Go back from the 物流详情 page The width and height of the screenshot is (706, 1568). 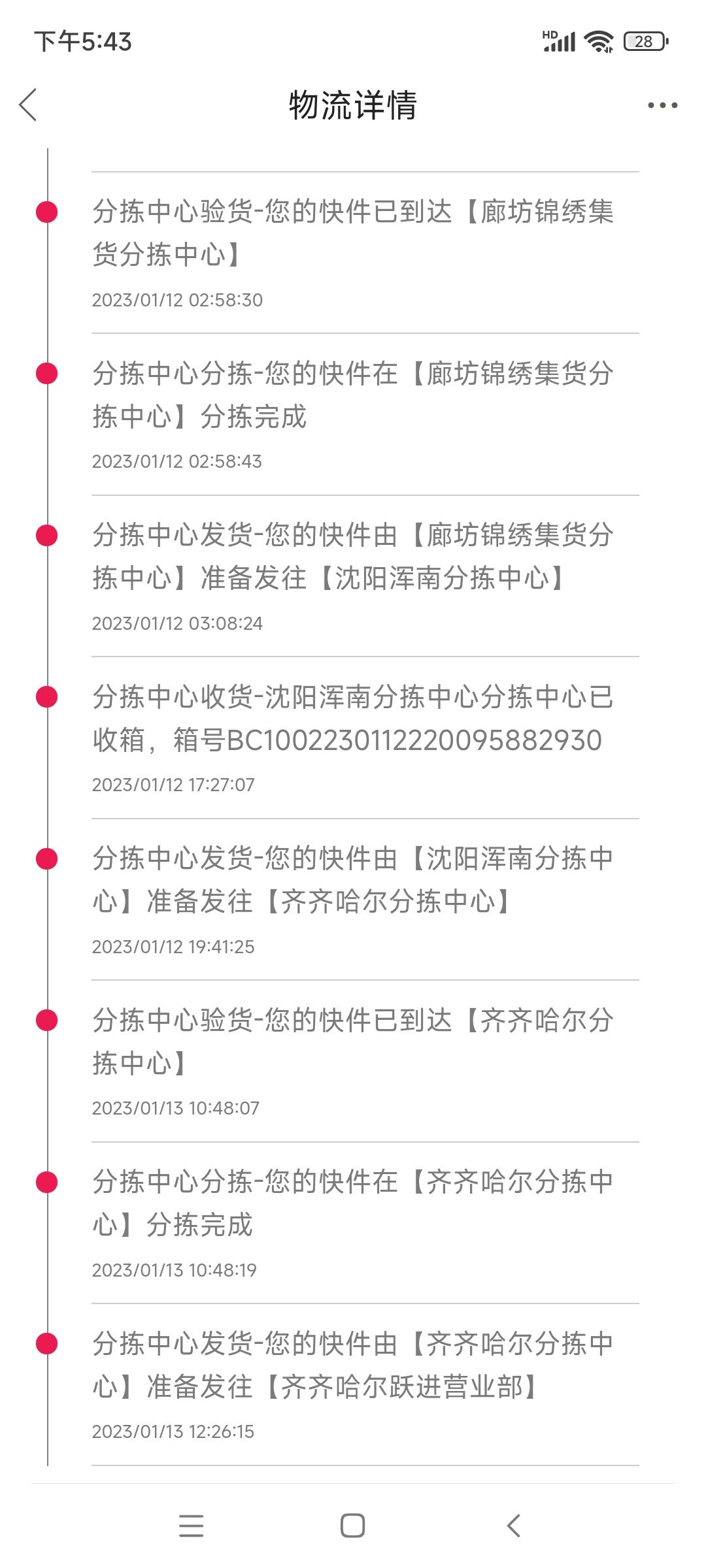(28, 105)
